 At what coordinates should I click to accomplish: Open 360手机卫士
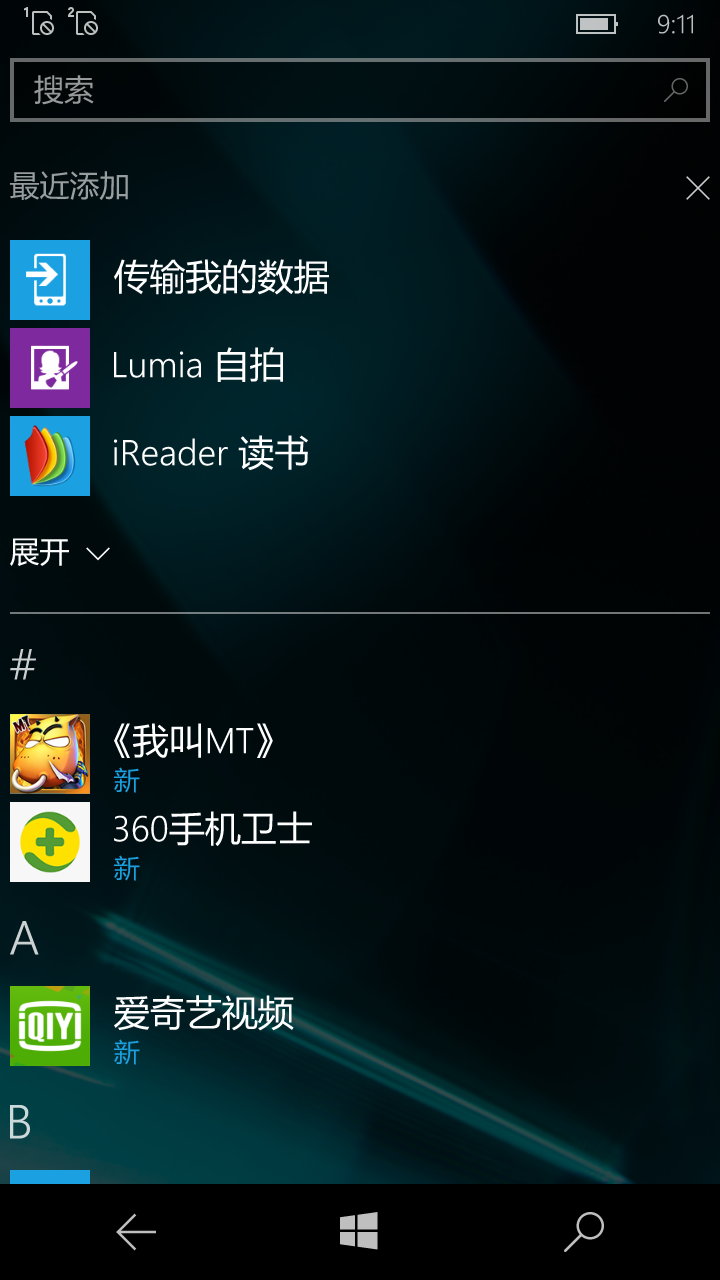(x=360, y=842)
